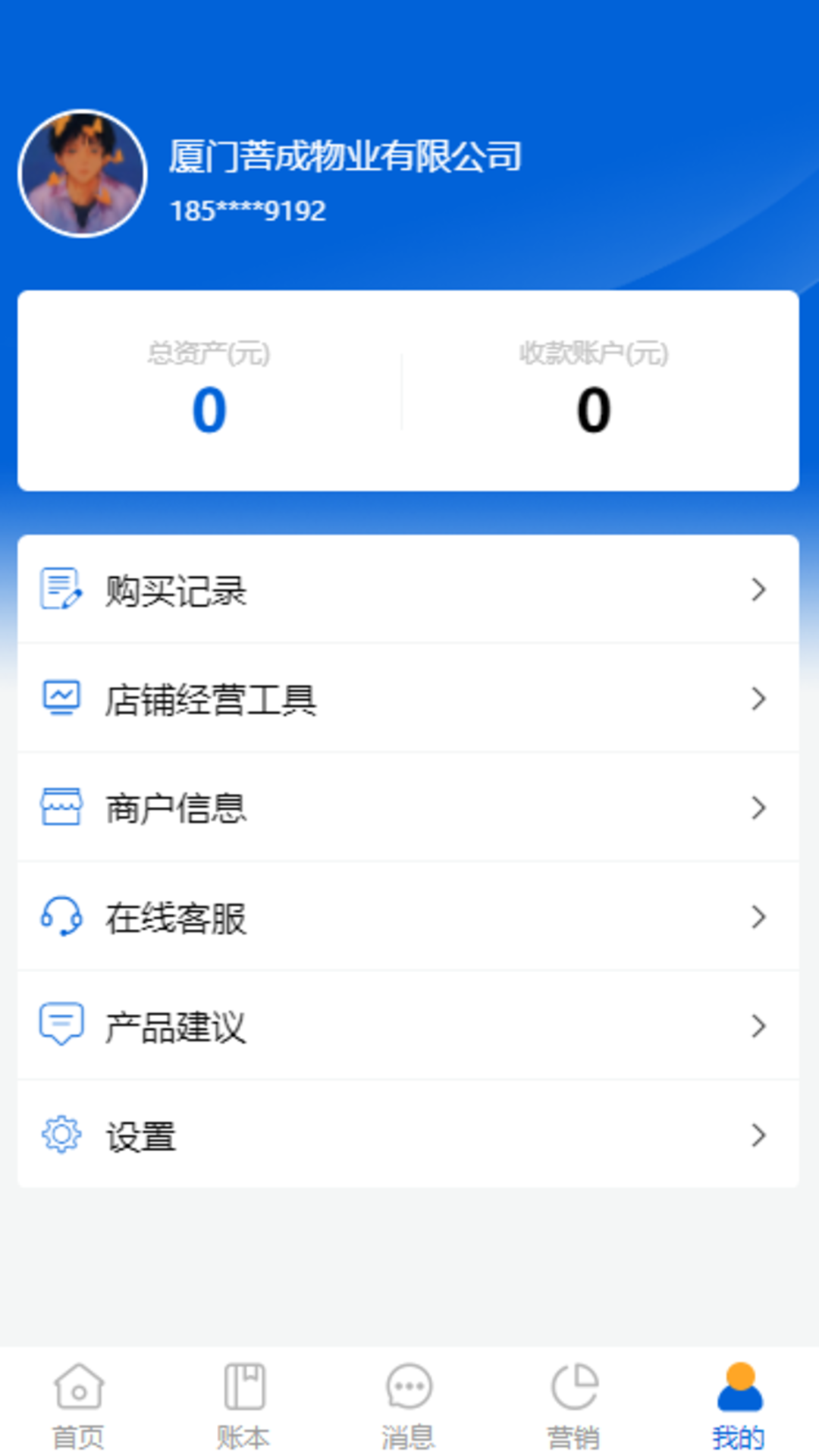
Task: Contact 在线客服 online support
Action: click(x=408, y=917)
